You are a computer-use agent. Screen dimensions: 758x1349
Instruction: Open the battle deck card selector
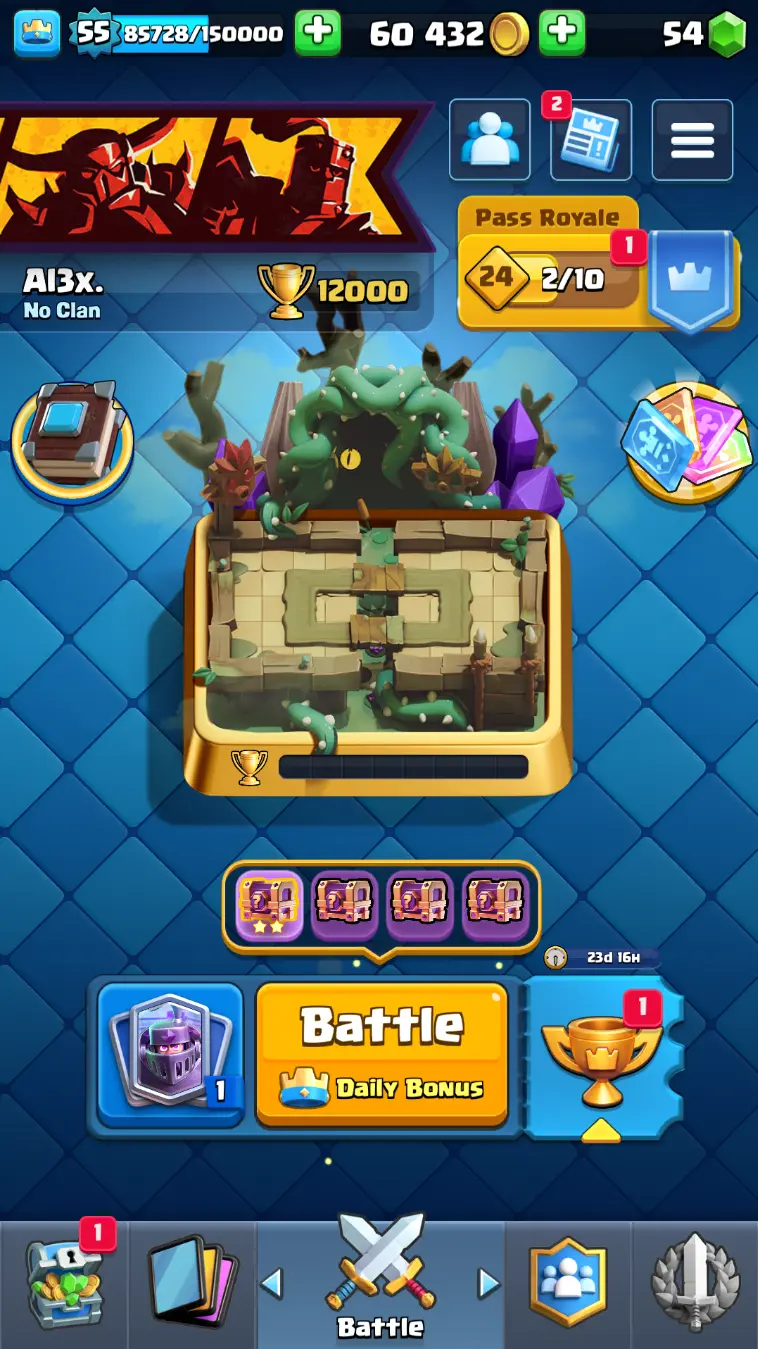click(x=170, y=1054)
